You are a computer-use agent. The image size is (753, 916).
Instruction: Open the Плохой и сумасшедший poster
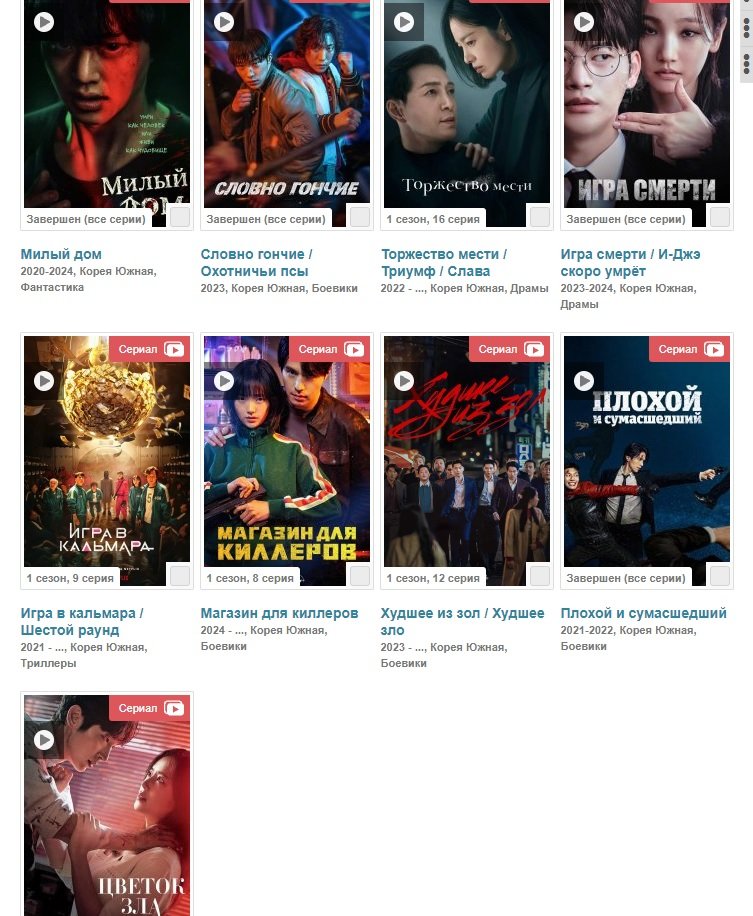point(646,460)
